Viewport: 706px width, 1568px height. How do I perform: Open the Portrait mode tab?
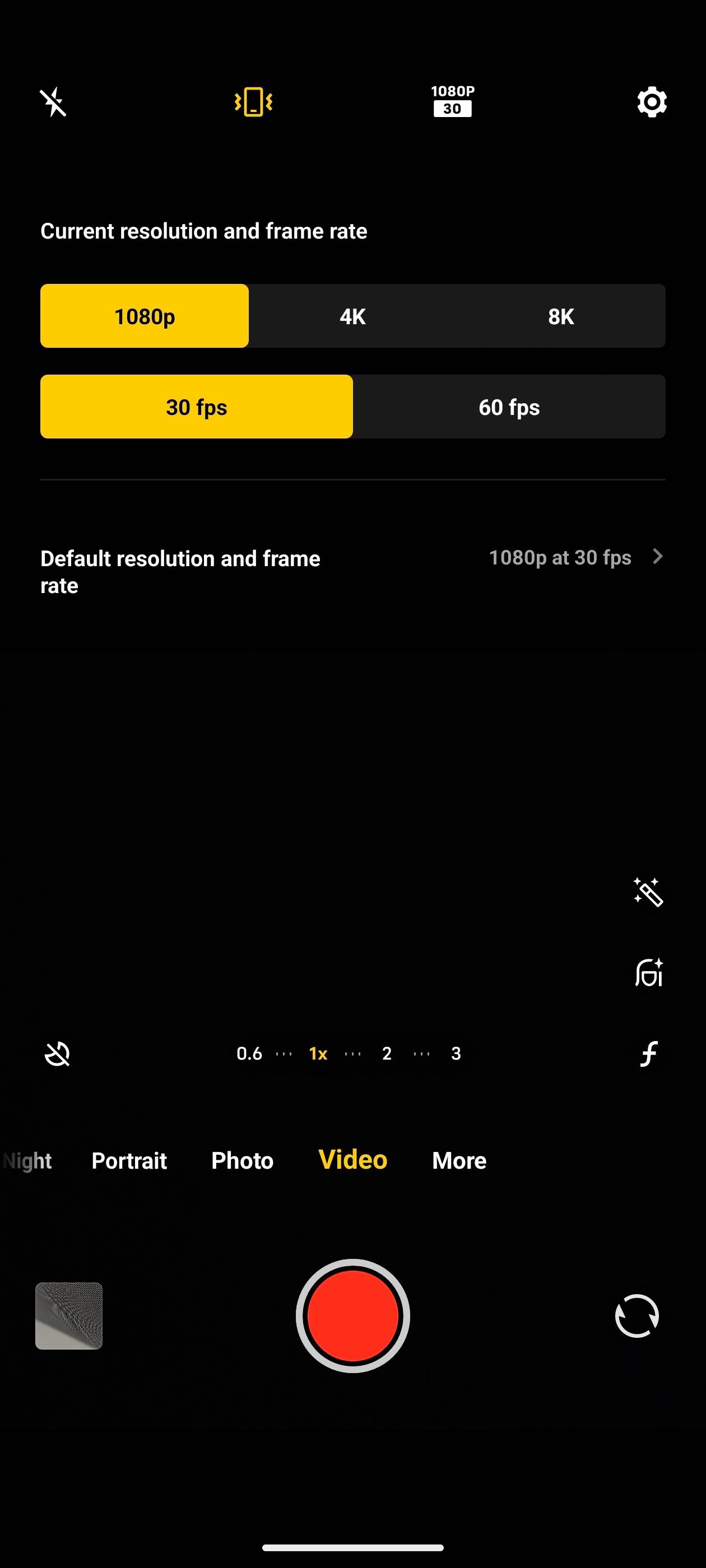[129, 1160]
